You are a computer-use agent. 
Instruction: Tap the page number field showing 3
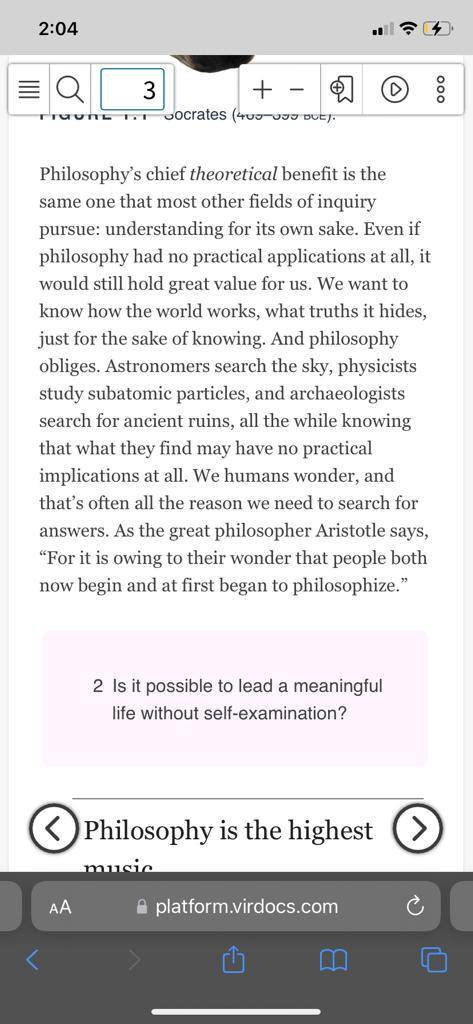pos(132,90)
